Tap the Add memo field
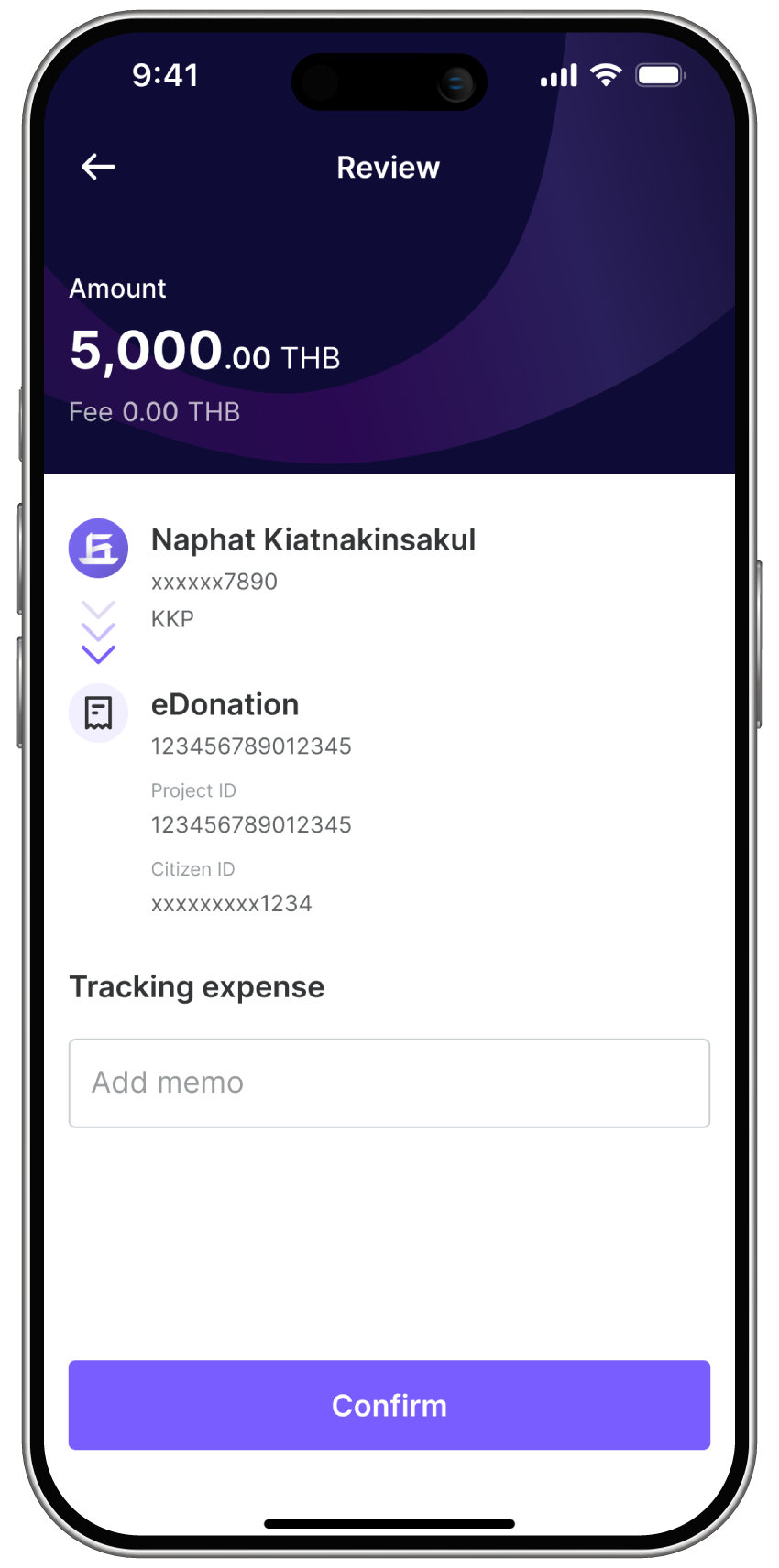779x1568 pixels. pos(389,1083)
